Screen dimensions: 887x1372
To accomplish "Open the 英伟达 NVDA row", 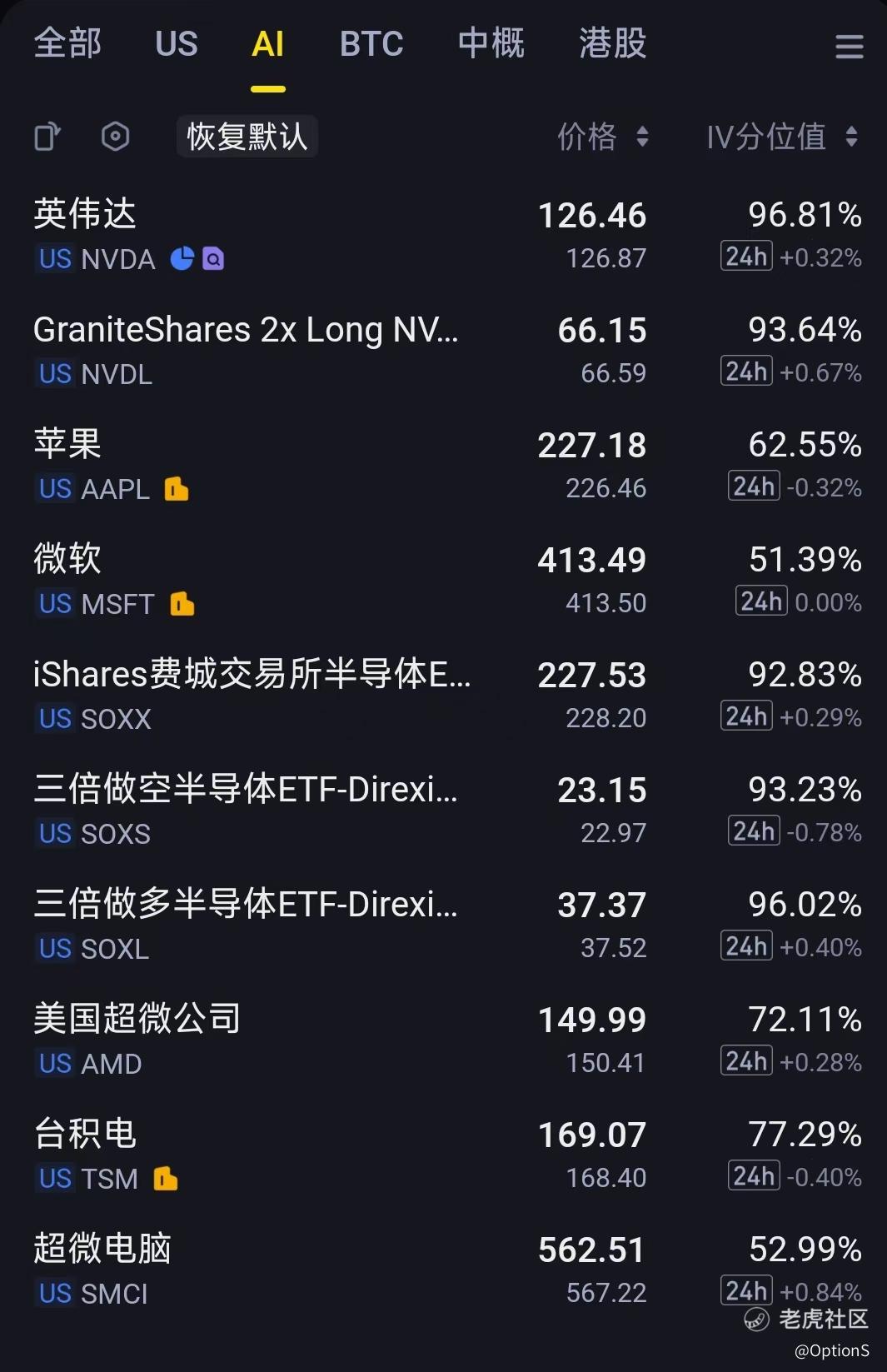I will pos(443,235).
